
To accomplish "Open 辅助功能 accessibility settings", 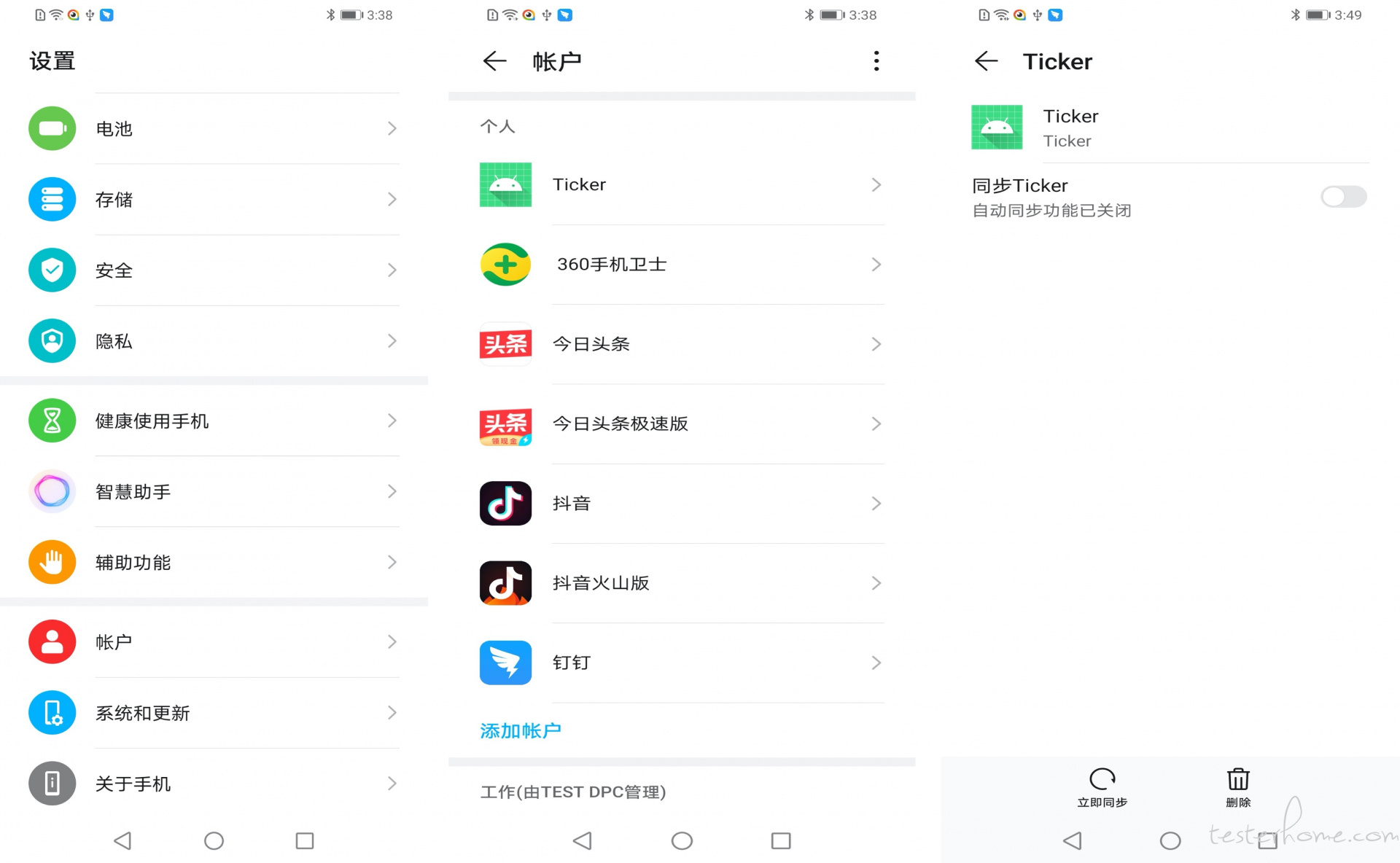I will pyautogui.click(x=211, y=563).
